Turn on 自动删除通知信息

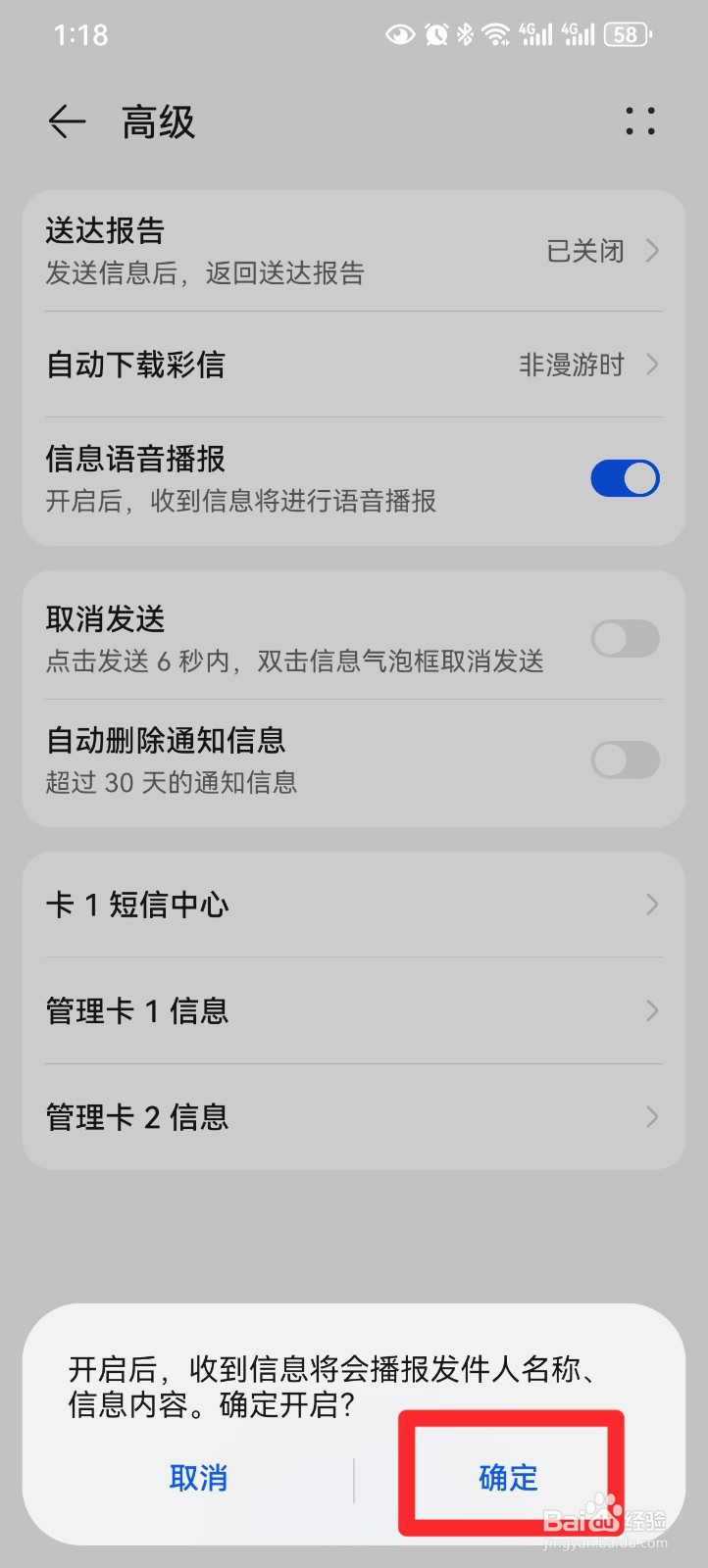pos(625,760)
